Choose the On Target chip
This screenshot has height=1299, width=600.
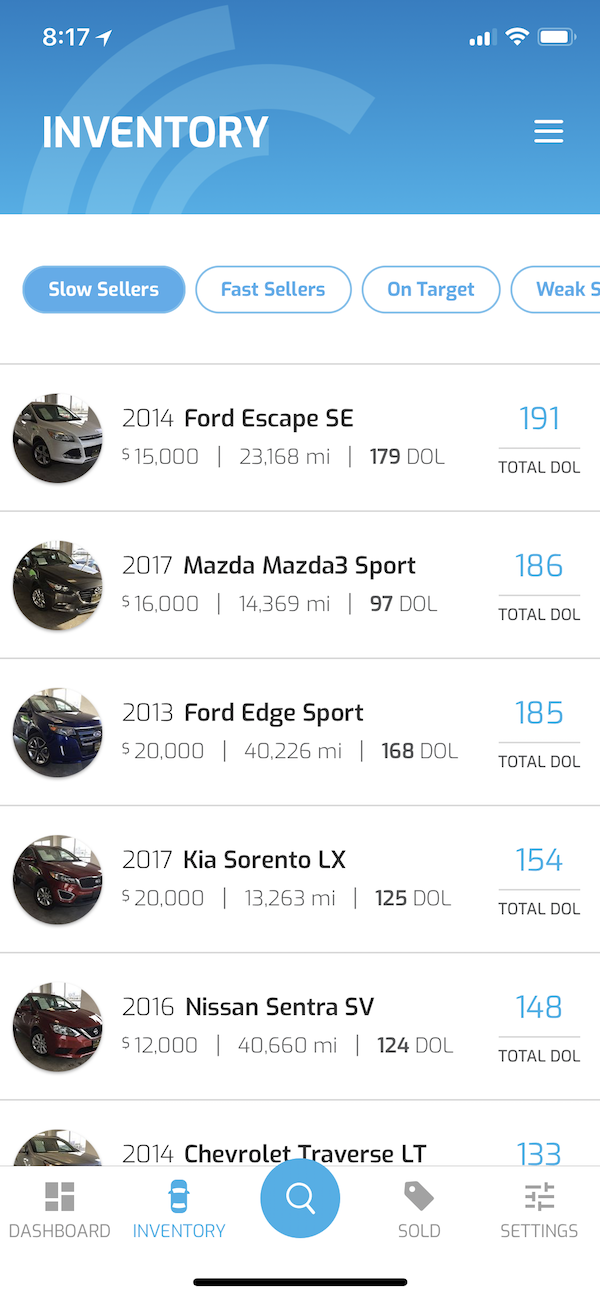[431, 289]
